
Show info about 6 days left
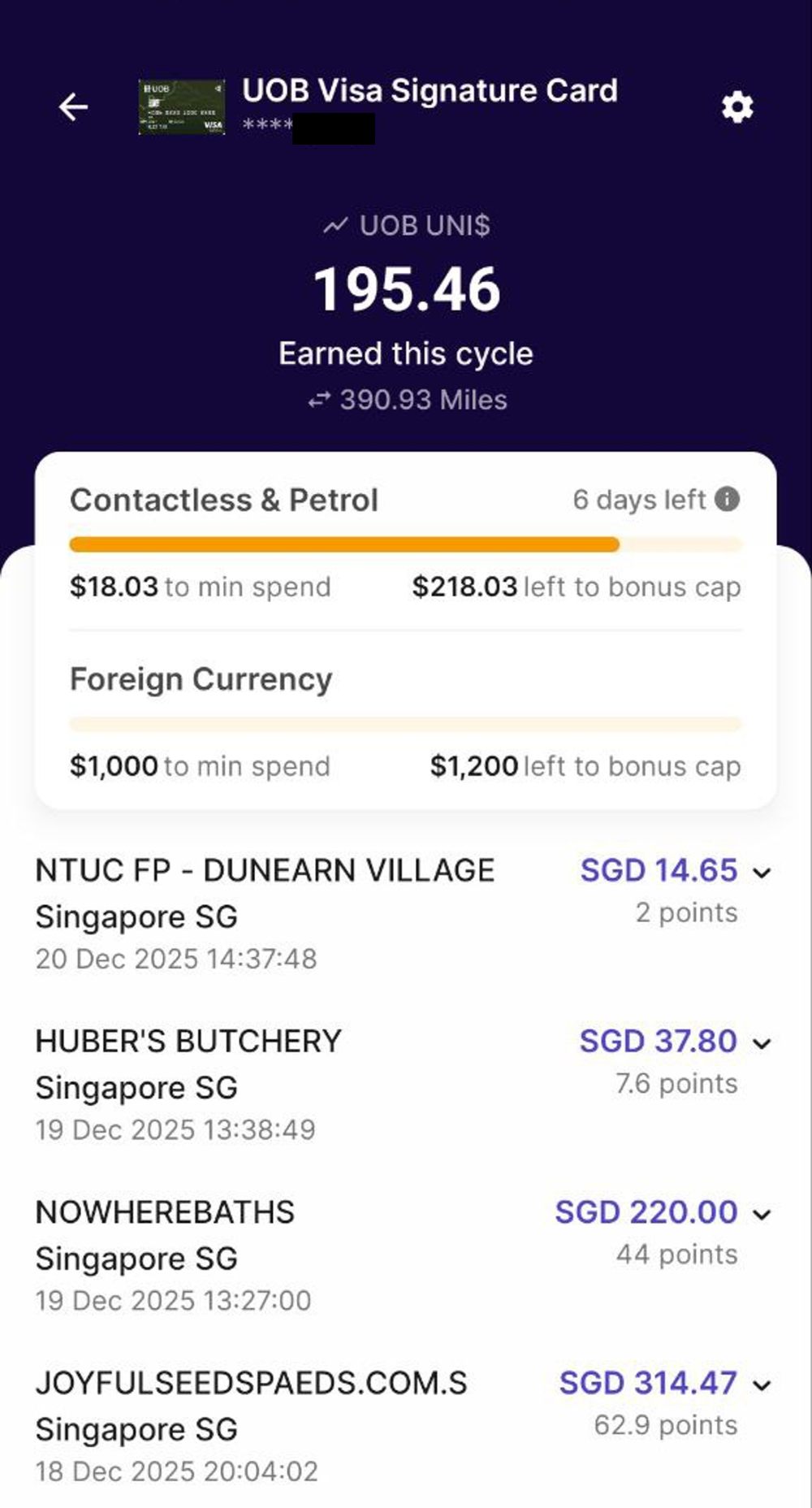(727, 499)
